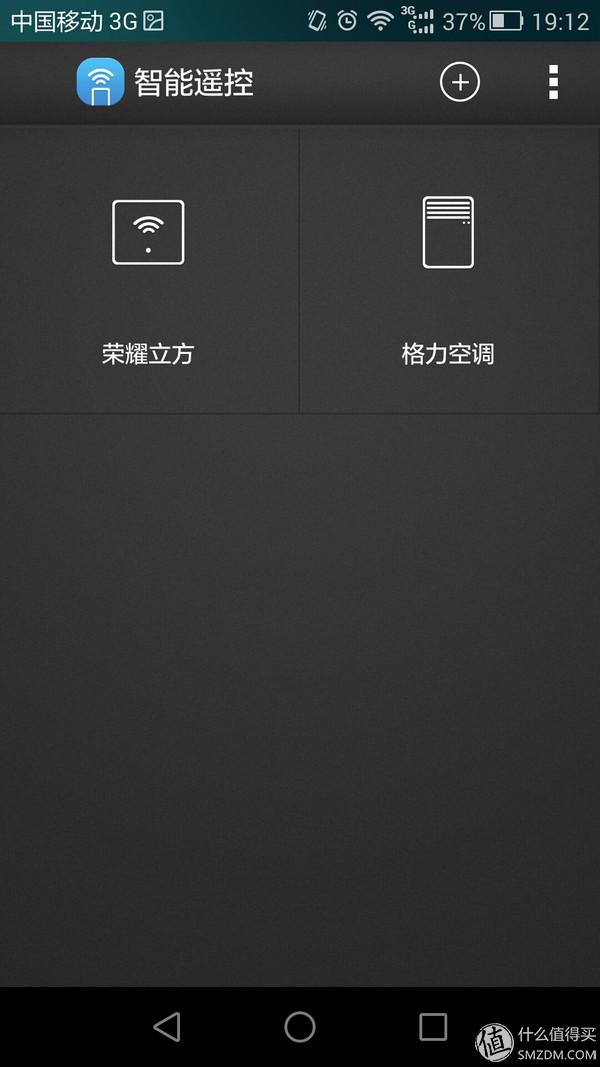Image resolution: width=600 pixels, height=1067 pixels.
Task: Open the 荣耀立方 remote
Action: pyautogui.click(x=148, y=270)
